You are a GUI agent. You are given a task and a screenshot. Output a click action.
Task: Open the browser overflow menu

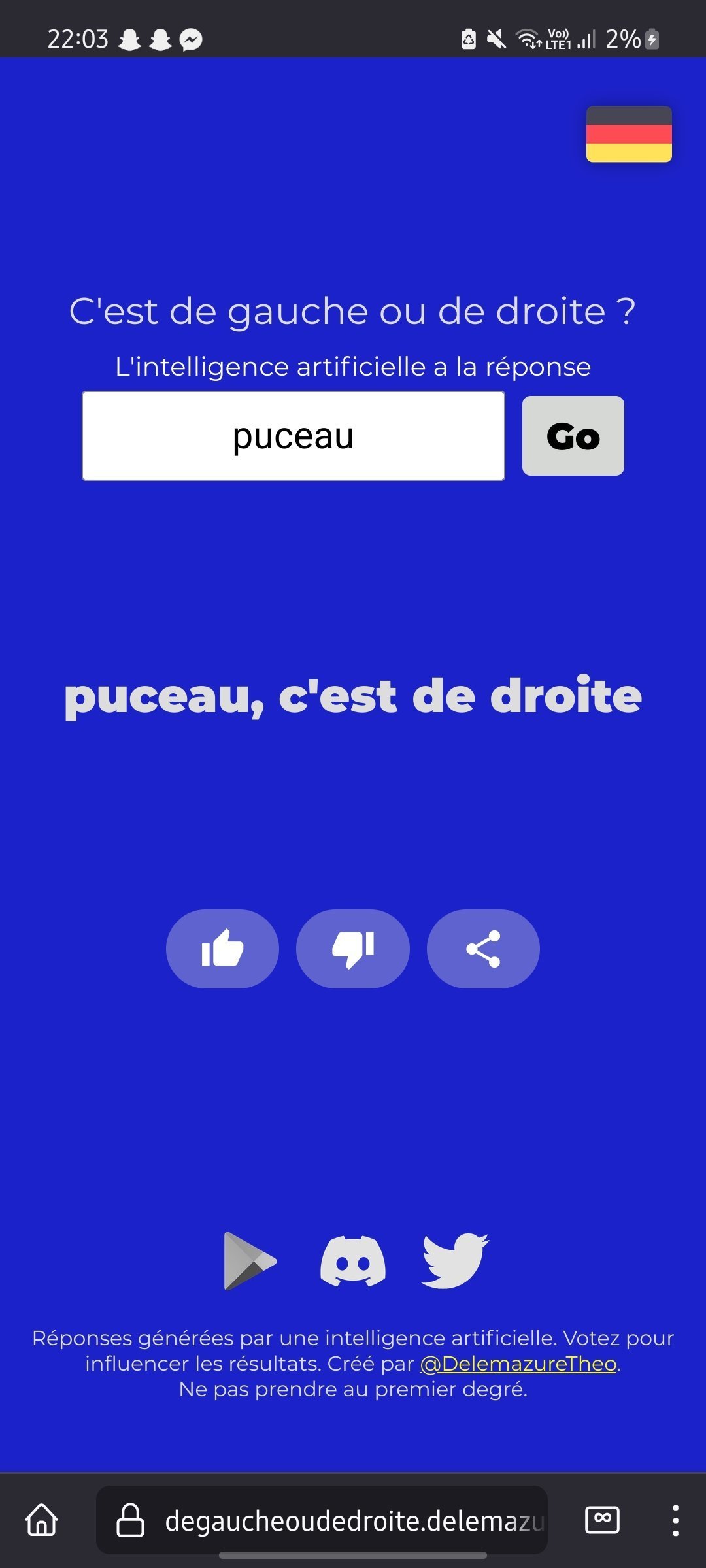pos(675,1520)
